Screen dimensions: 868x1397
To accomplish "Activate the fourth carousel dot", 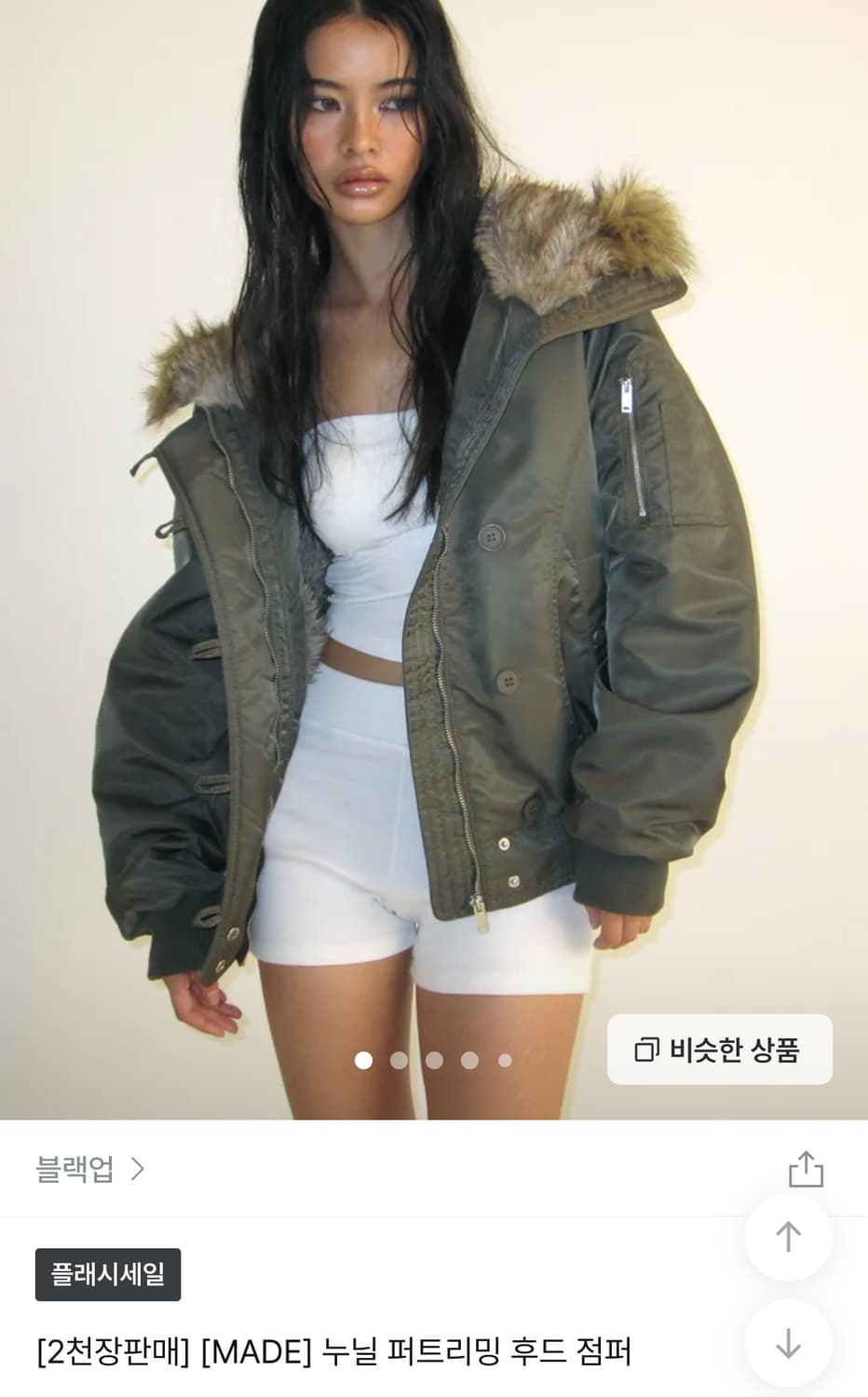I will 471,1059.
